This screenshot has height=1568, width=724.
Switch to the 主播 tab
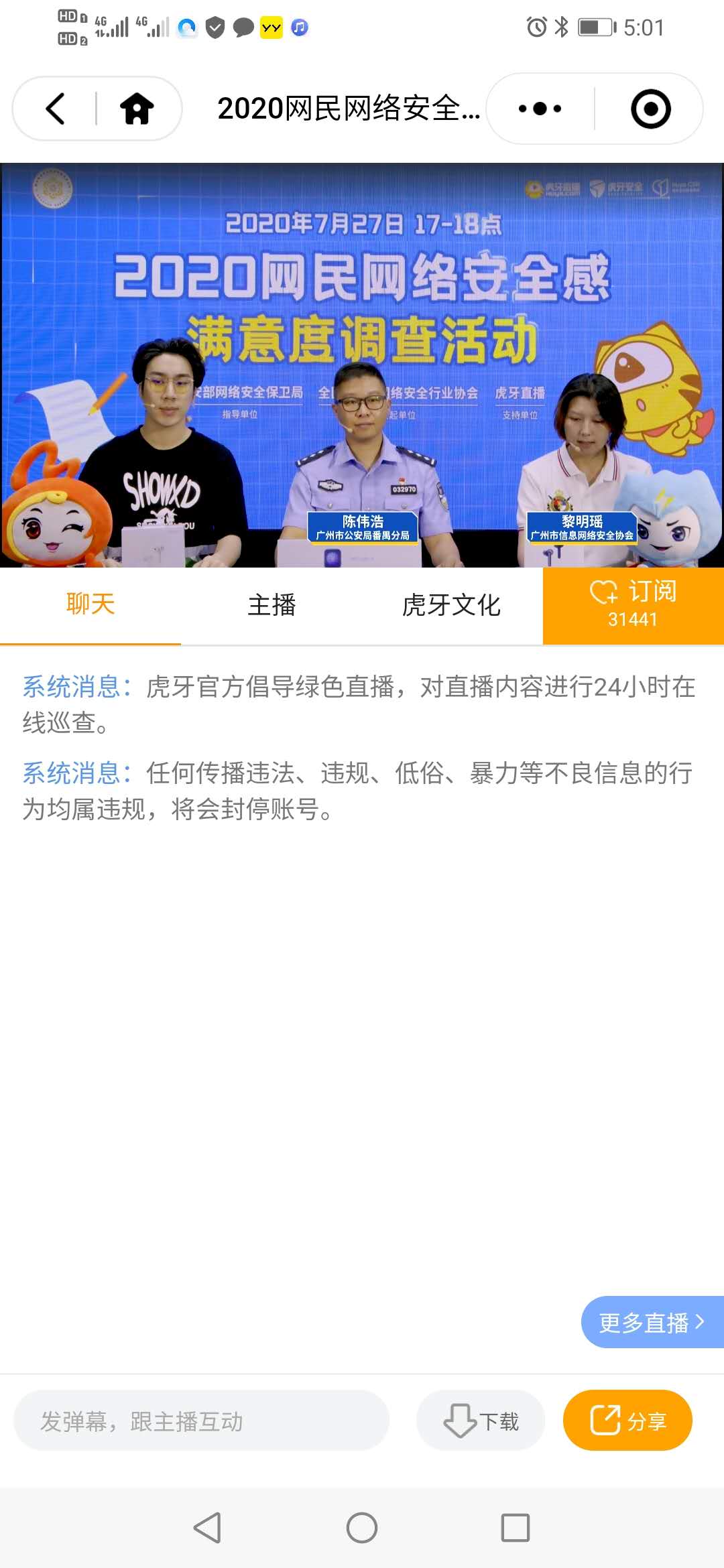coord(271,605)
